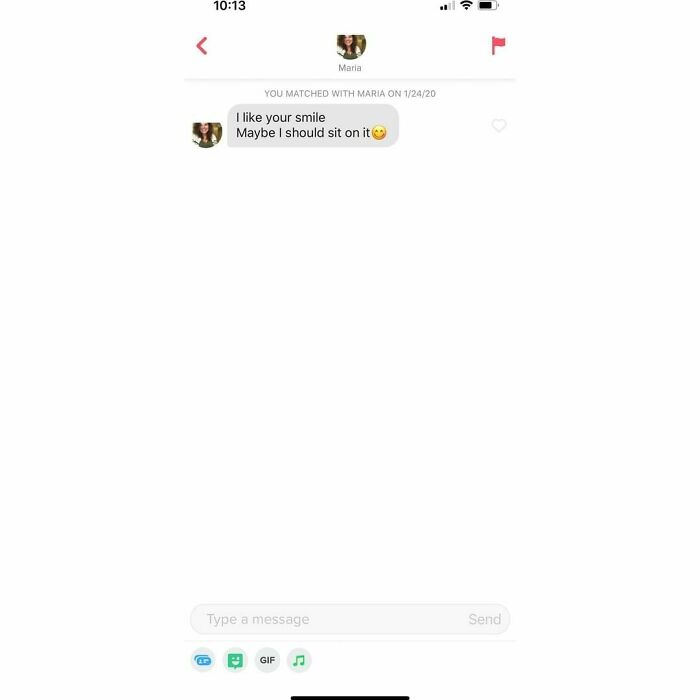Open the blue contact card icon
700x700 pixels.
click(x=203, y=660)
